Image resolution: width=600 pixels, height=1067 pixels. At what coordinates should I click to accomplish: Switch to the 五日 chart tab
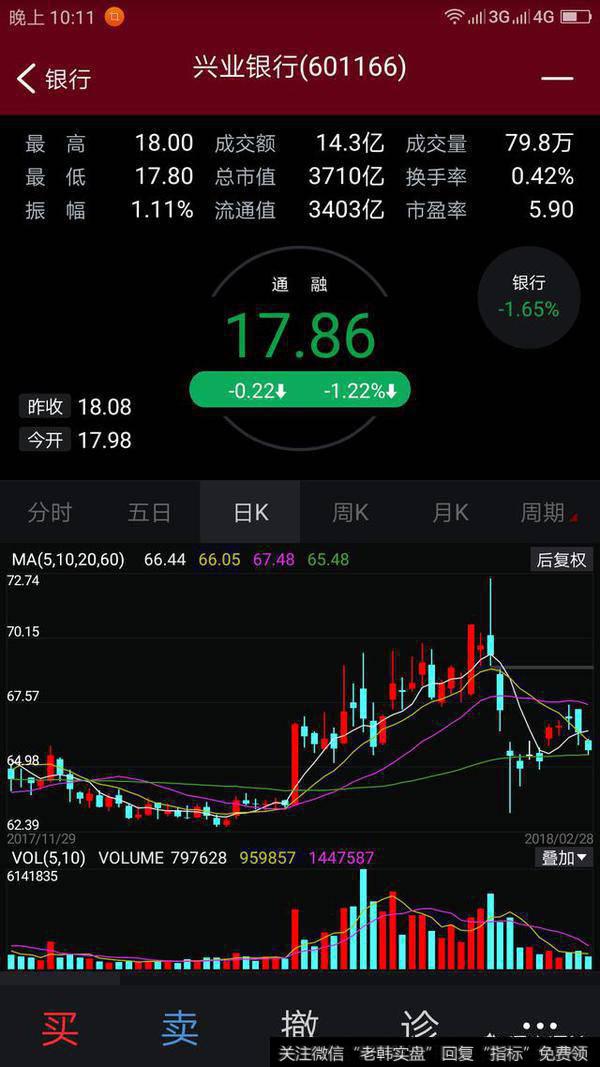click(150, 513)
